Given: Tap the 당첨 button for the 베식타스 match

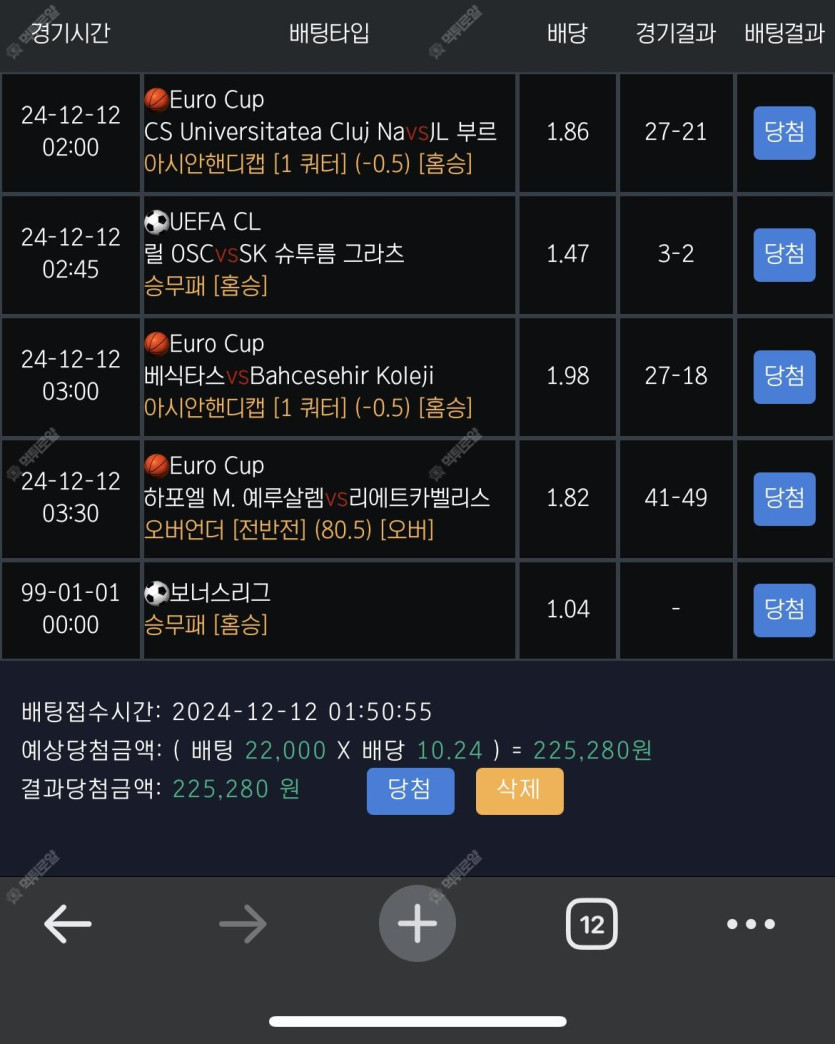Looking at the screenshot, I should (784, 376).
